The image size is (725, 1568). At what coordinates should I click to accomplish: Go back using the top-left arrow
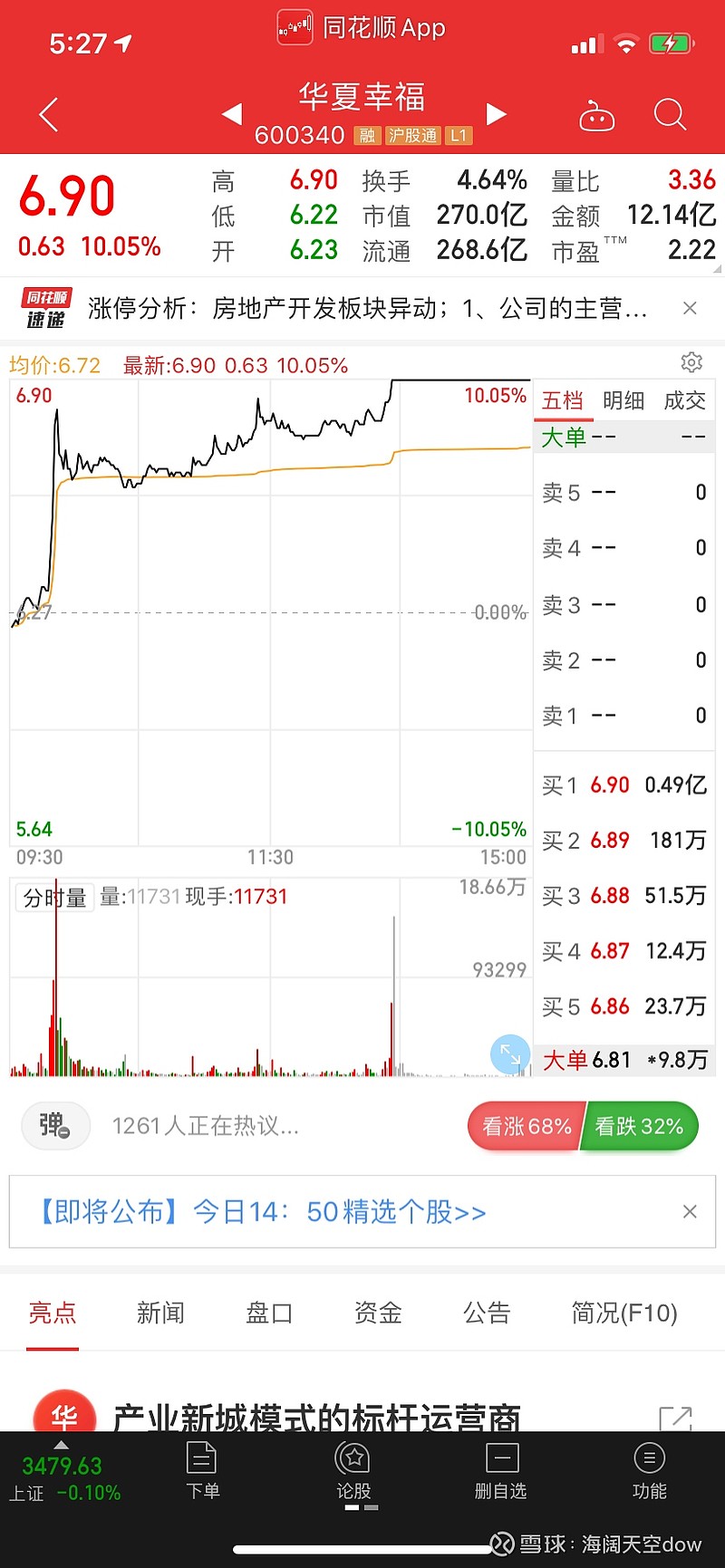[x=49, y=115]
